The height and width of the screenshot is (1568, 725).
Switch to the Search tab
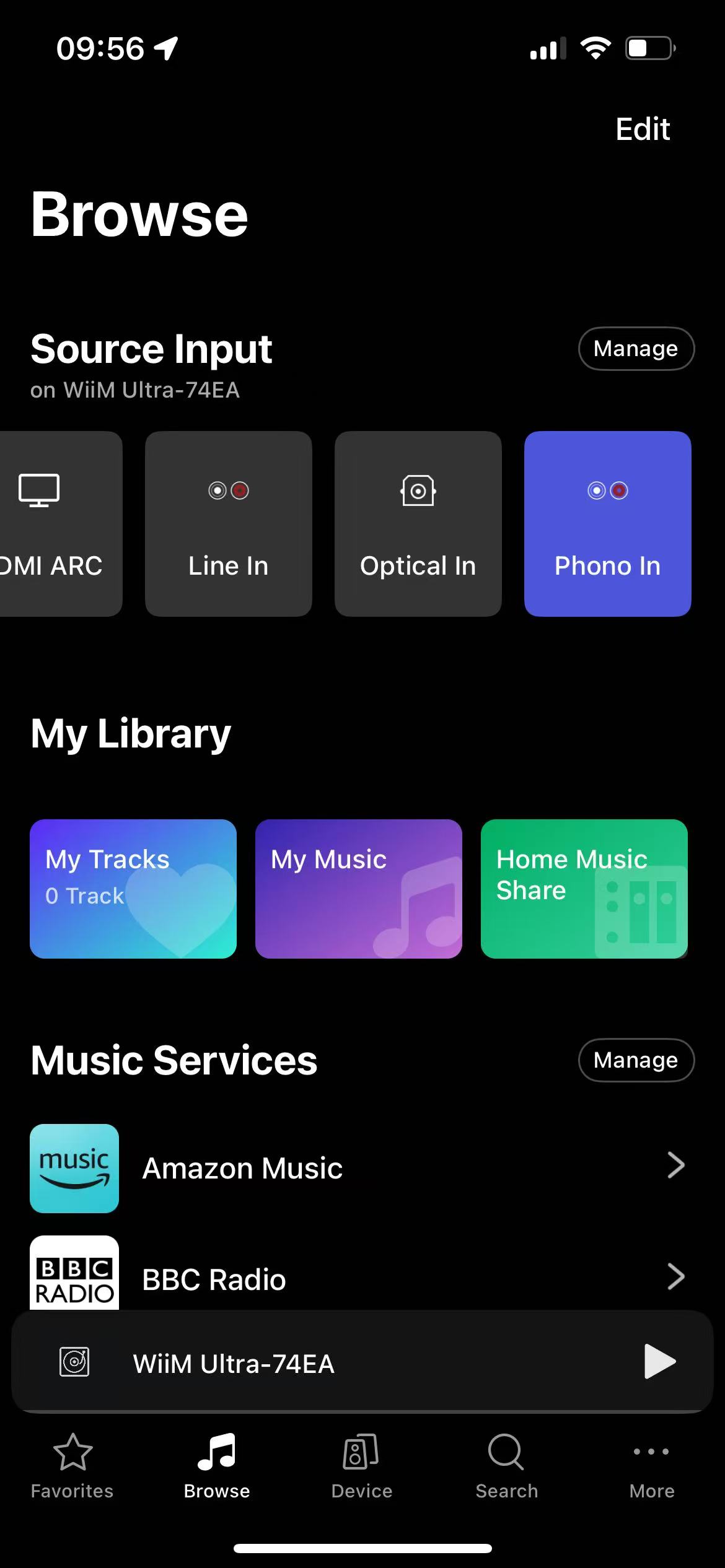tap(507, 1466)
